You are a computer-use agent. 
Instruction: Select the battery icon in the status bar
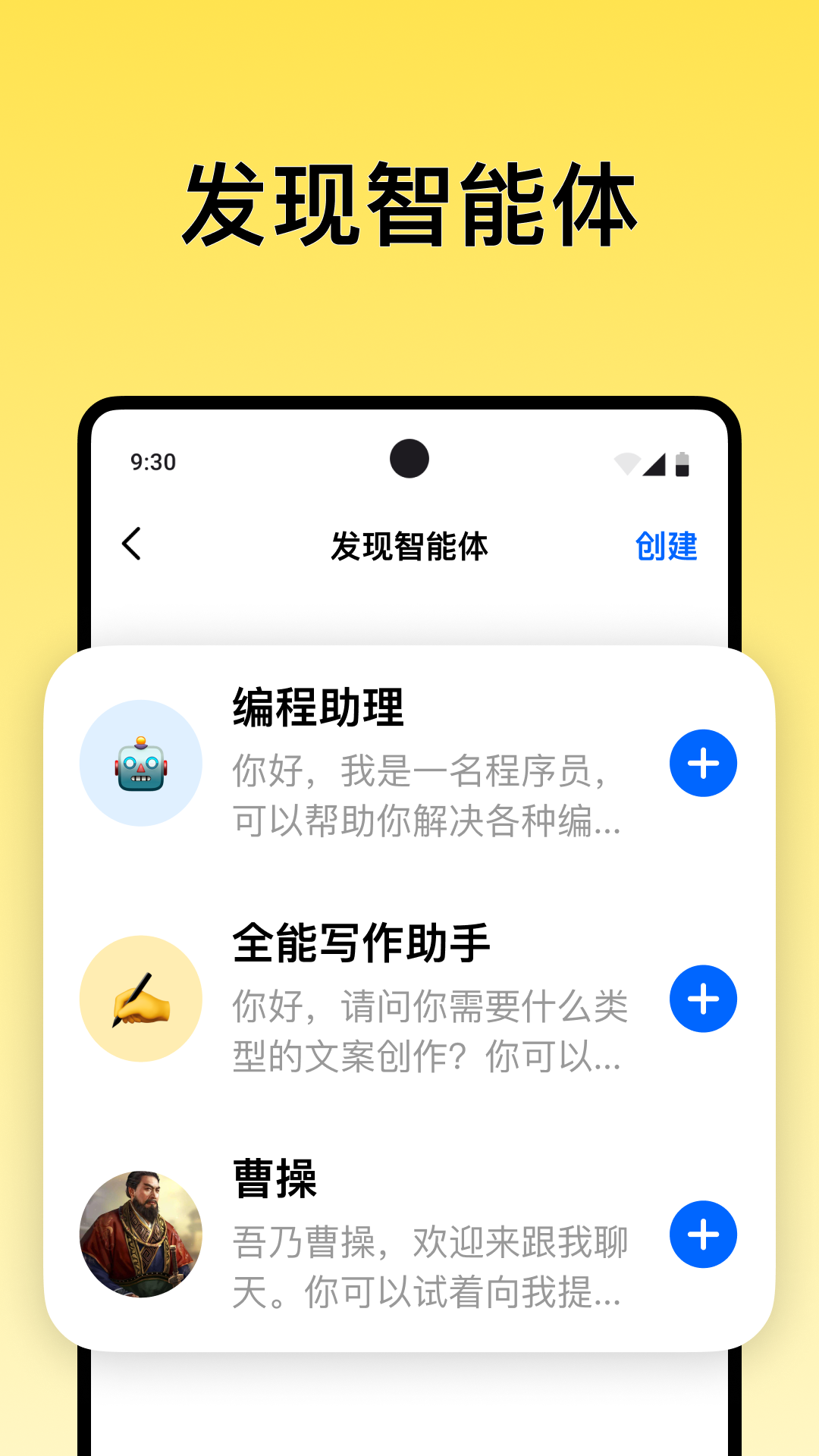[683, 460]
